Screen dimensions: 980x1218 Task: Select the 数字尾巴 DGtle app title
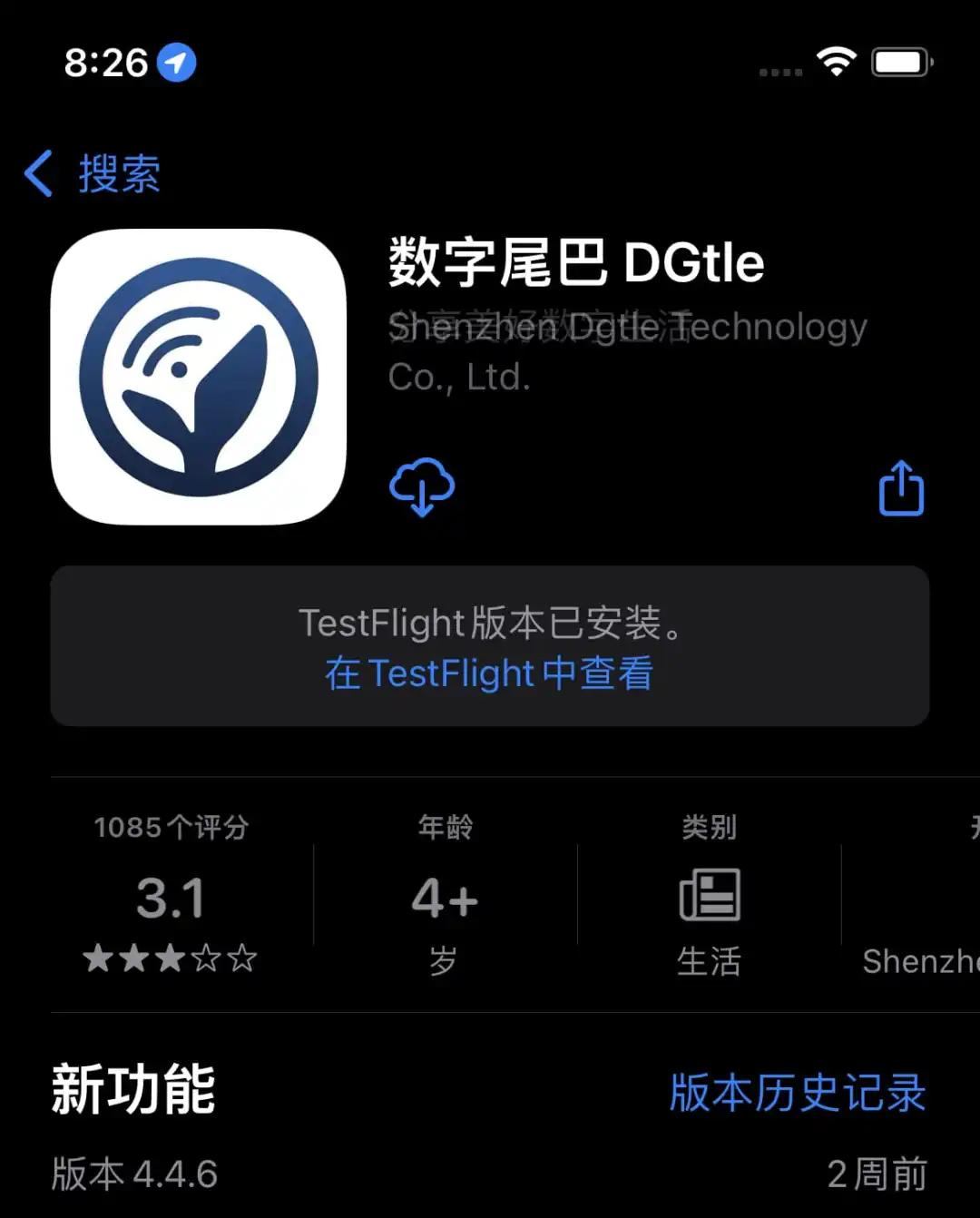pos(575,262)
